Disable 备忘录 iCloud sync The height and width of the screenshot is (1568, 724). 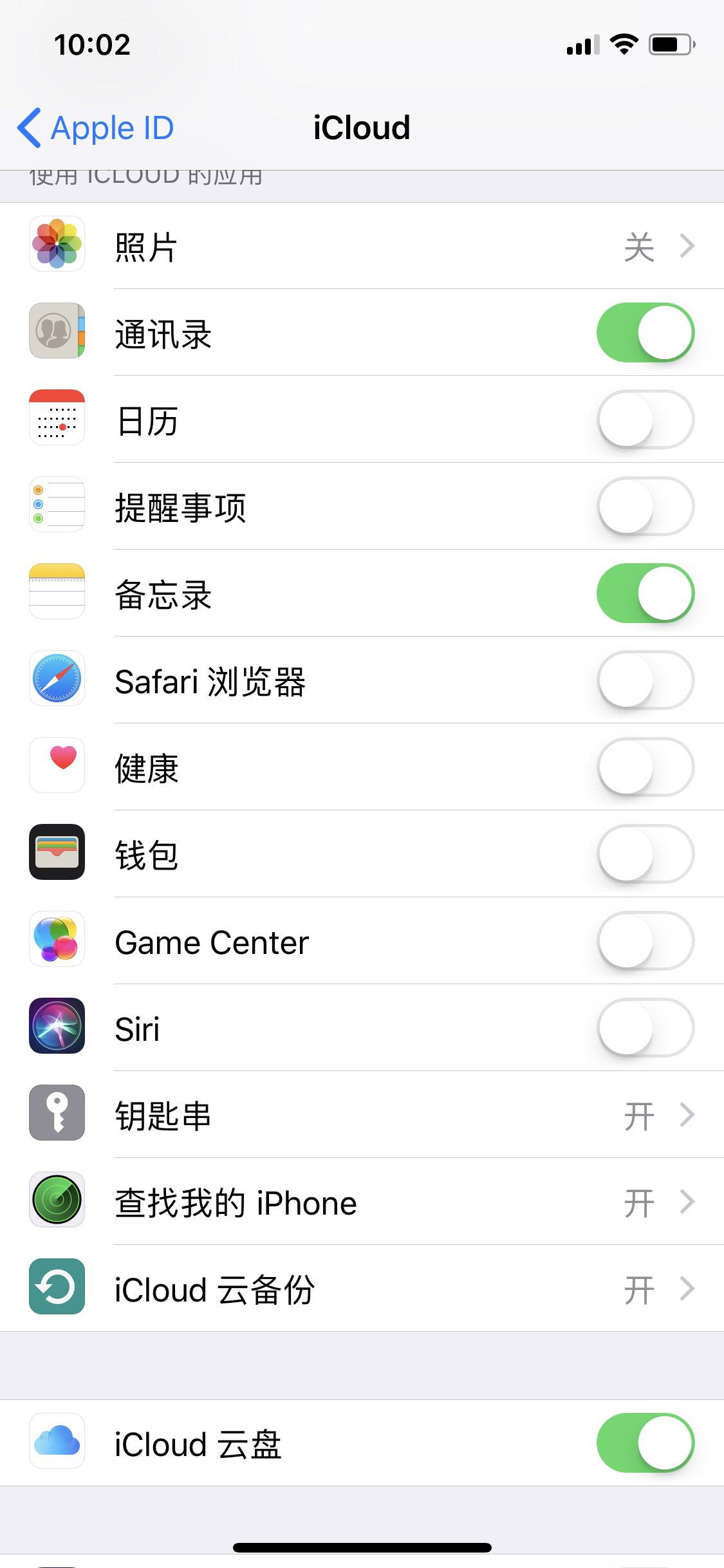click(x=645, y=593)
